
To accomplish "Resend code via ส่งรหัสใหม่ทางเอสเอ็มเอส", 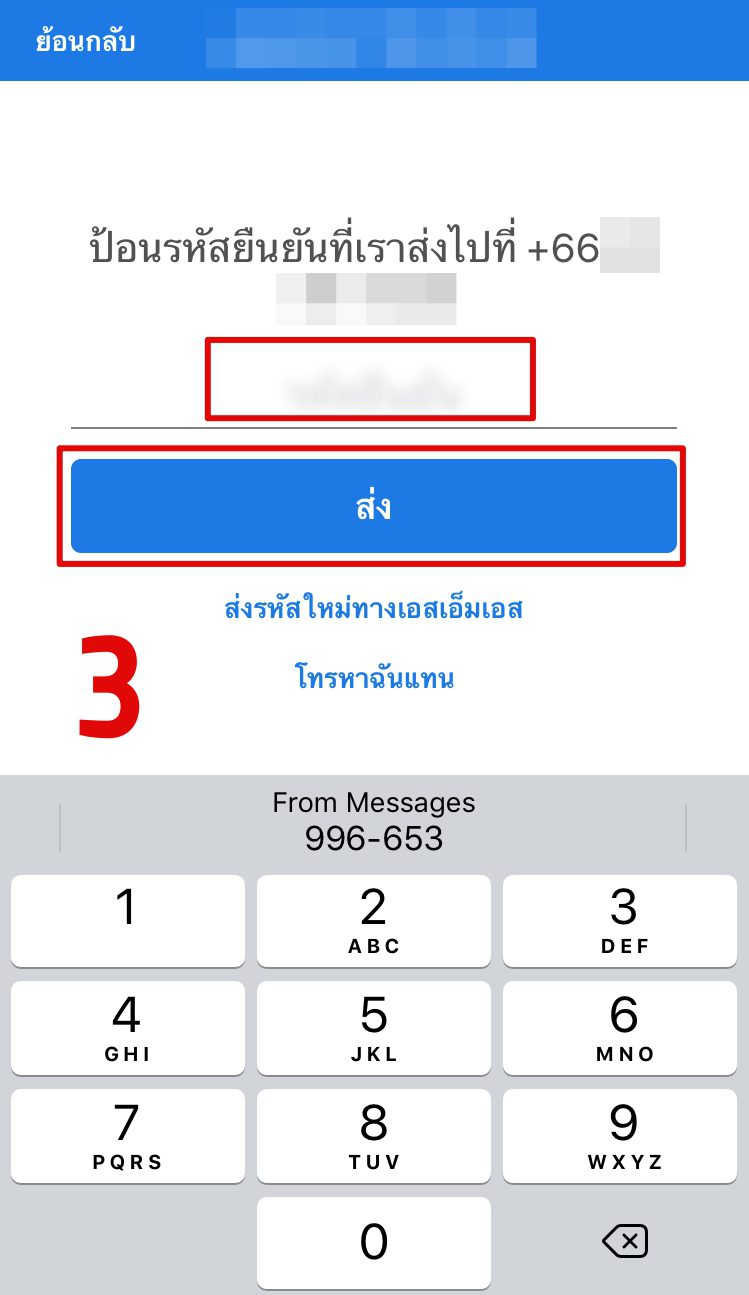I will tap(373, 608).
